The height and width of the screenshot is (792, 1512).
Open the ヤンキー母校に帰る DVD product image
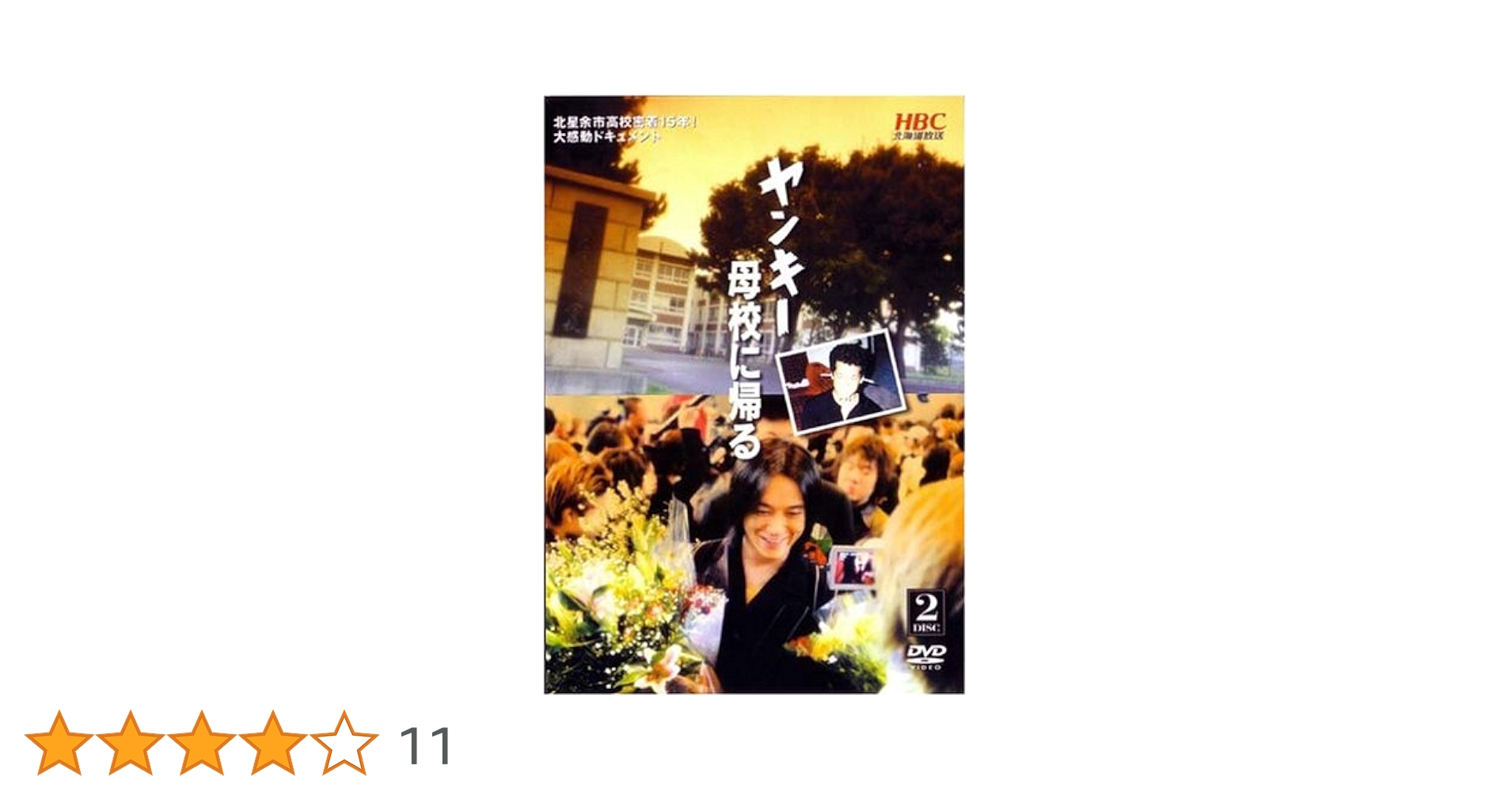tap(754, 394)
